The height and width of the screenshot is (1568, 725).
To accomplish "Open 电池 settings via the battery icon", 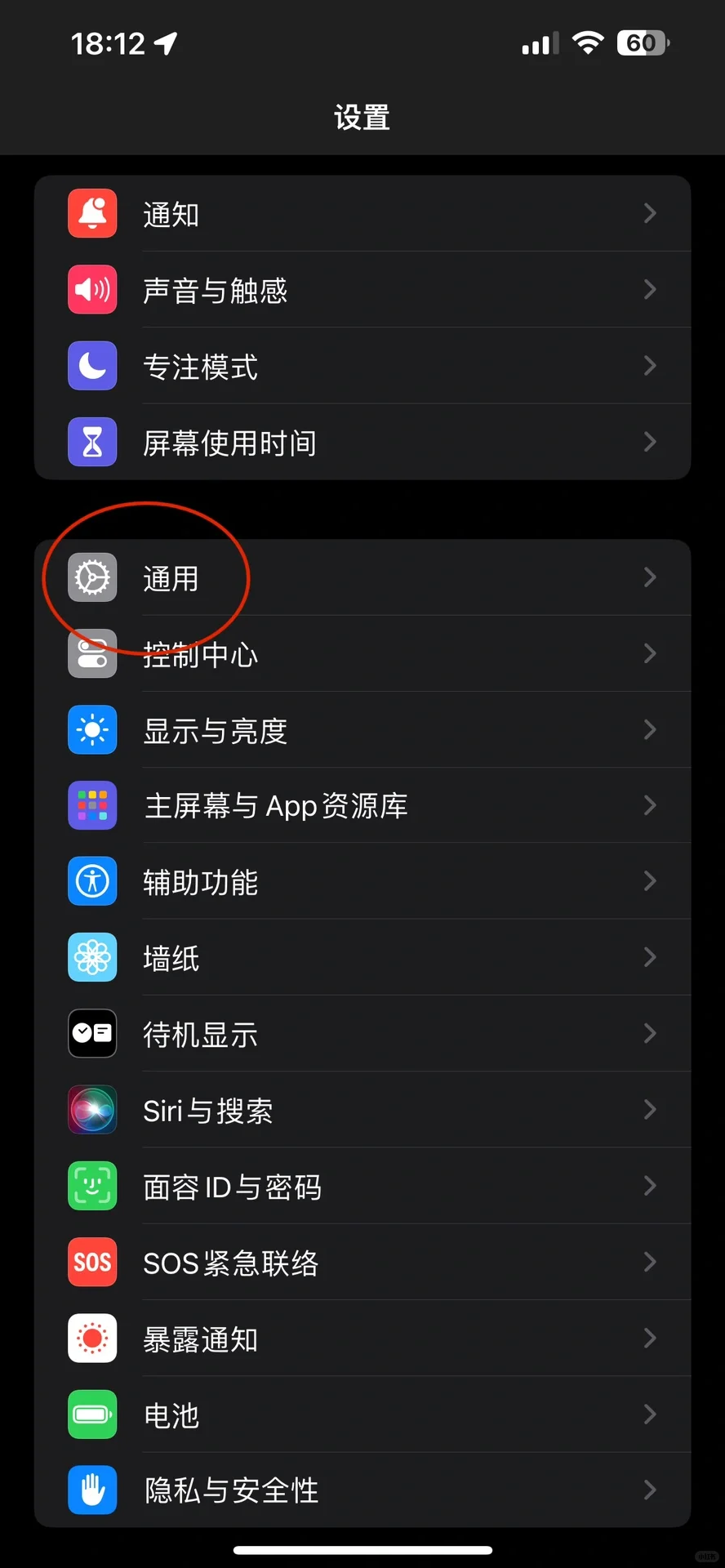I will point(91,1414).
